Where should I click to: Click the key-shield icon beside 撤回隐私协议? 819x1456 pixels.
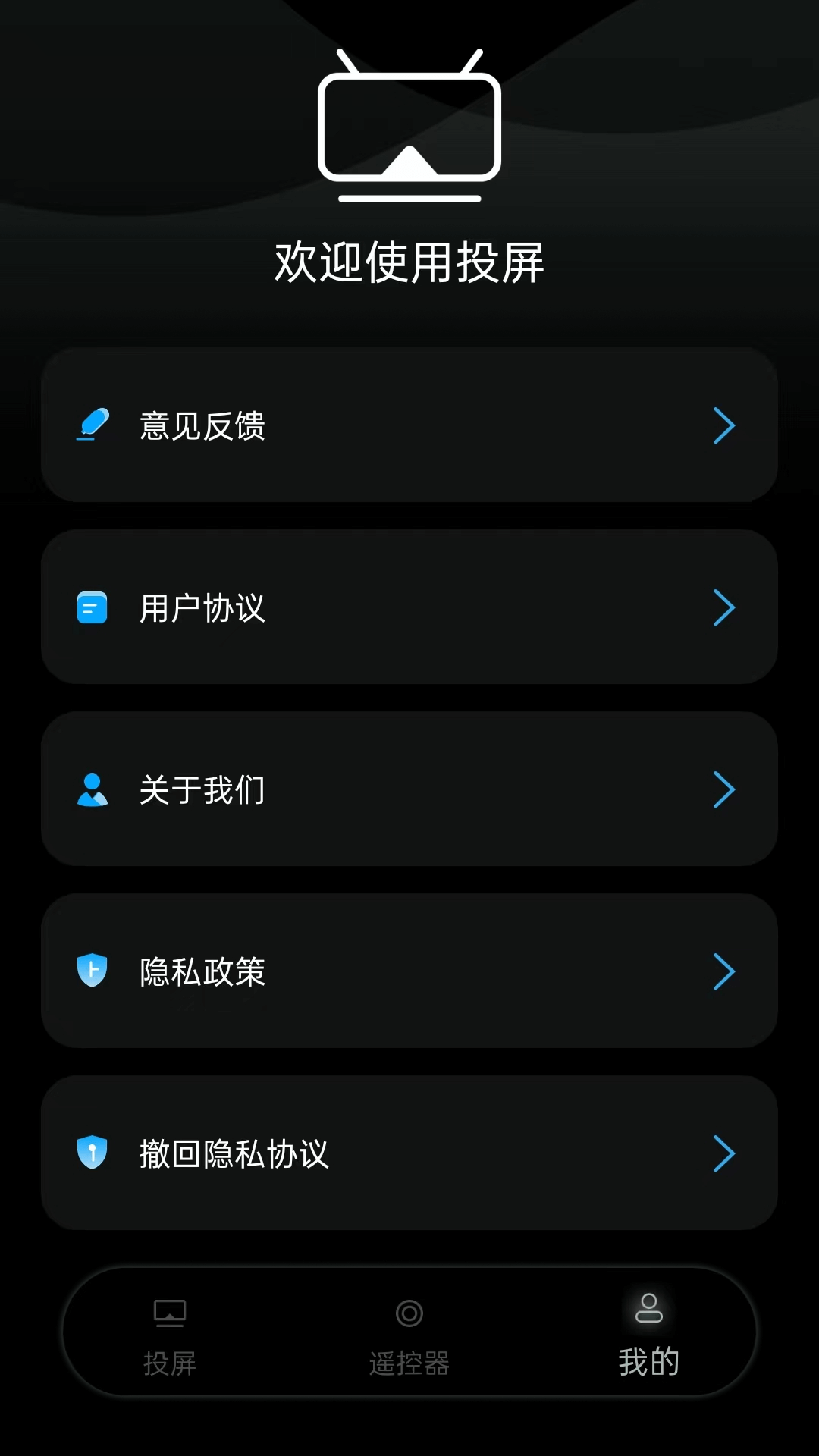93,1153
